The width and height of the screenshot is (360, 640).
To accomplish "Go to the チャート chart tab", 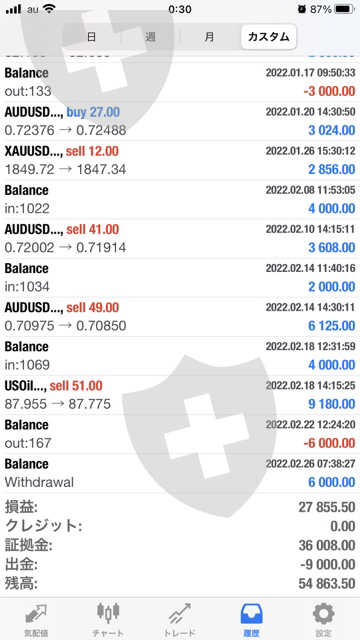I will (x=108, y=619).
